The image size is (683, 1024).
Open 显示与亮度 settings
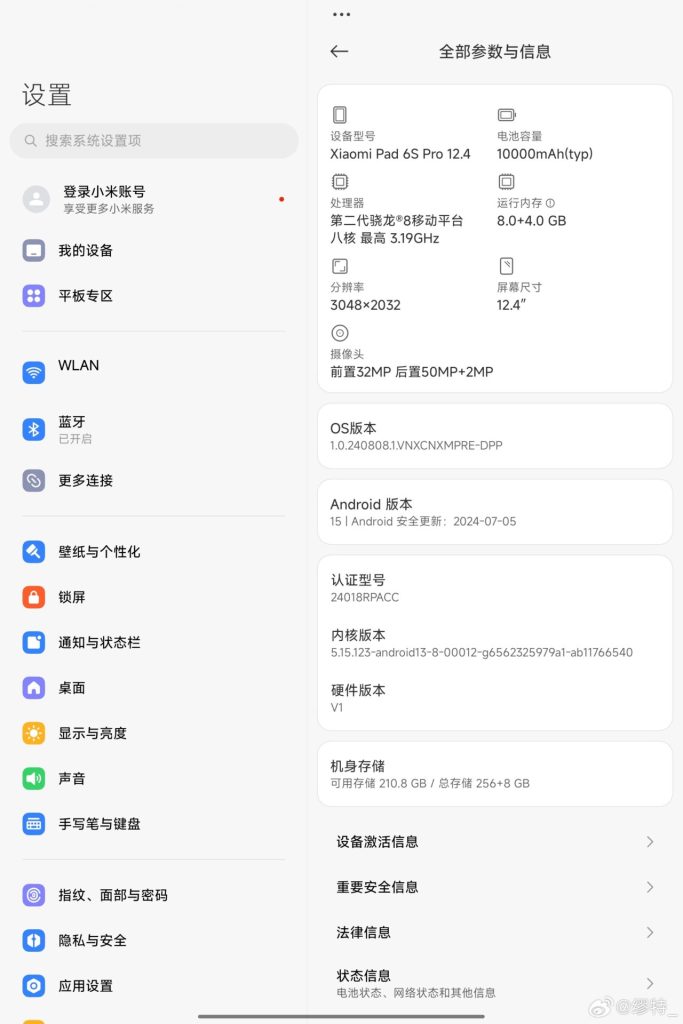(93, 733)
